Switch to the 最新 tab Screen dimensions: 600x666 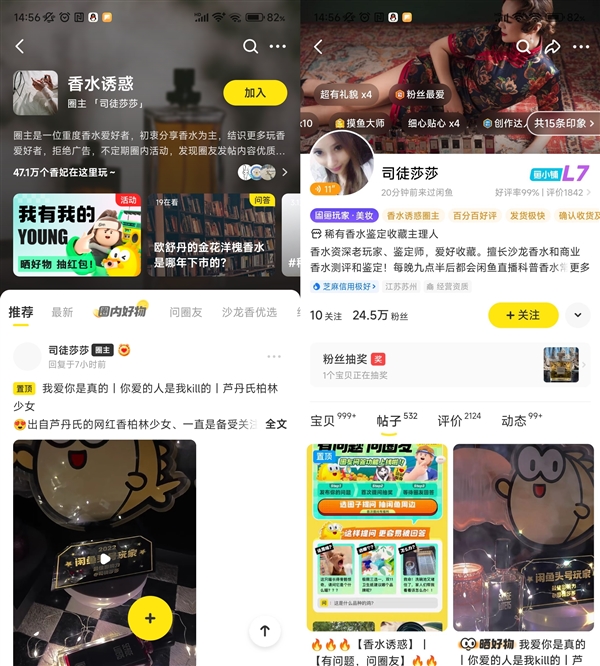point(62,312)
